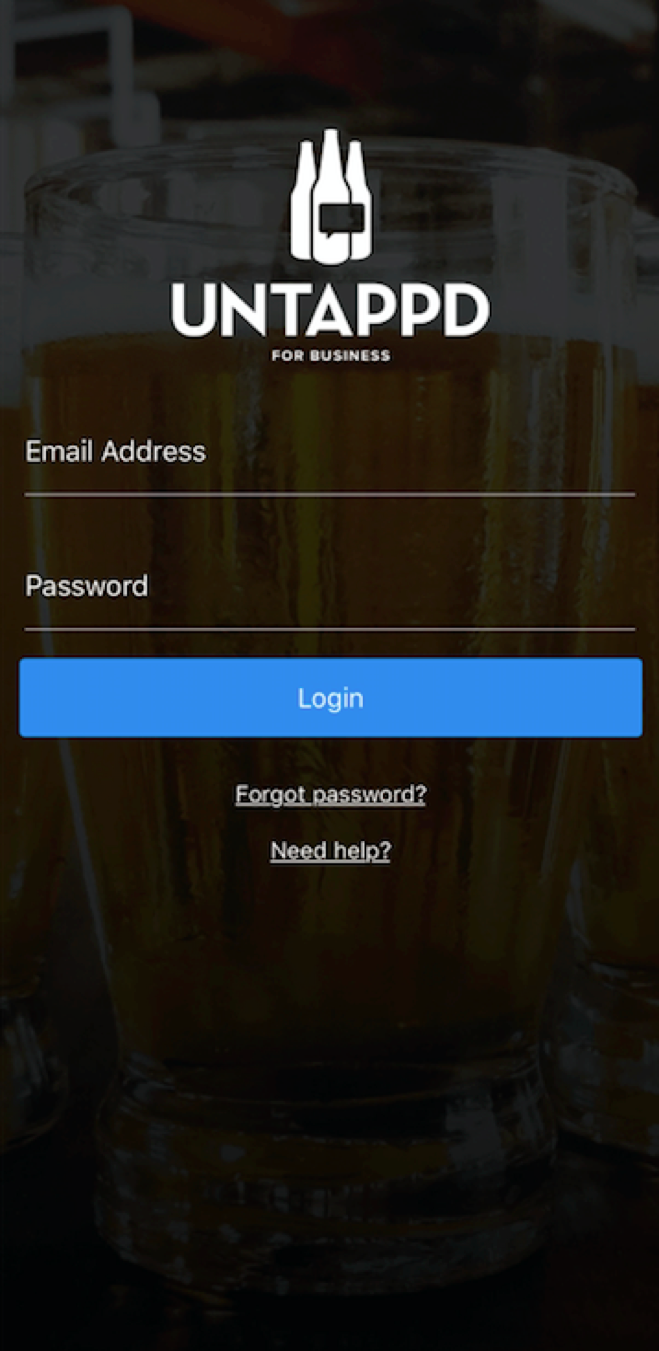
Task: Hit the blue Login button
Action: pyautogui.click(x=330, y=698)
